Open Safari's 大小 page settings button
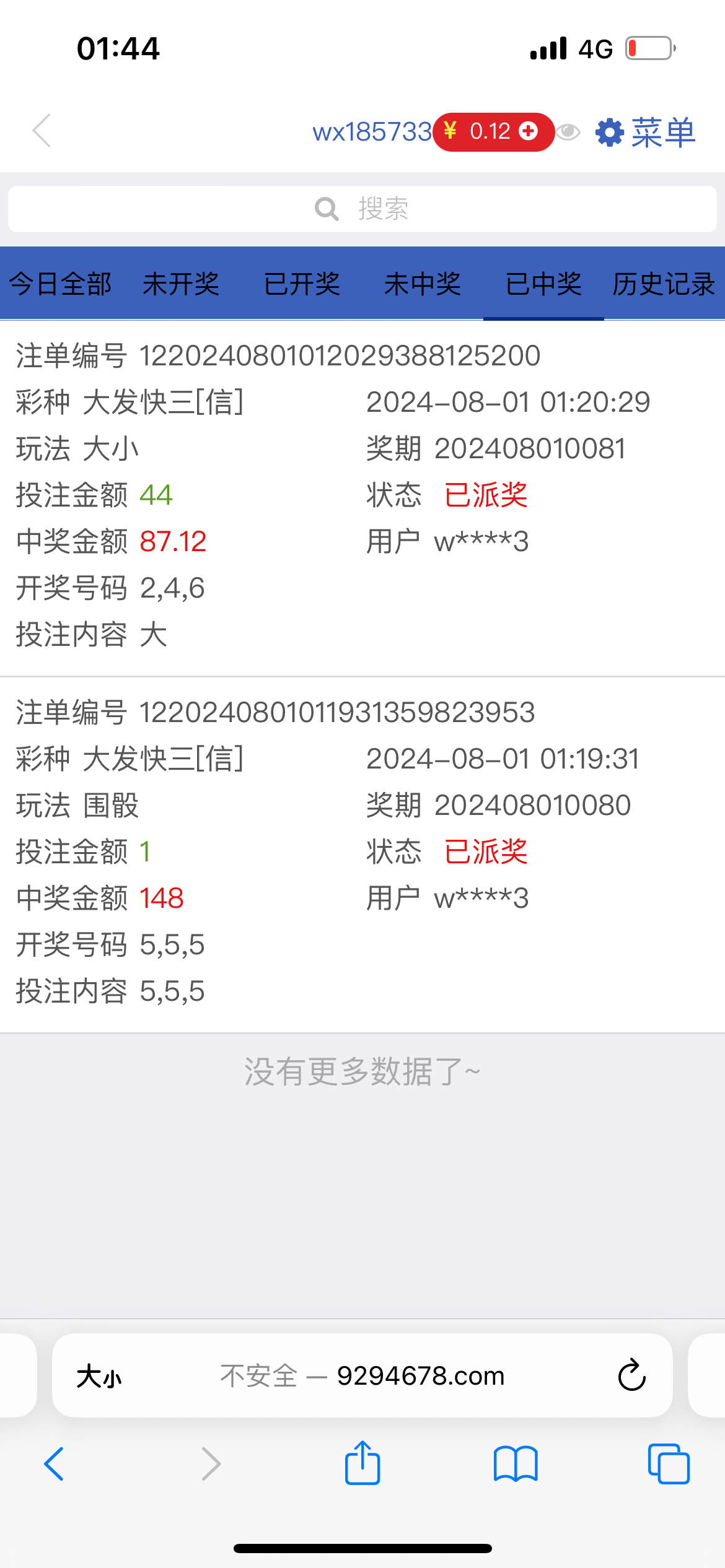725x1568 pixels. click(x=99, y=1377)
